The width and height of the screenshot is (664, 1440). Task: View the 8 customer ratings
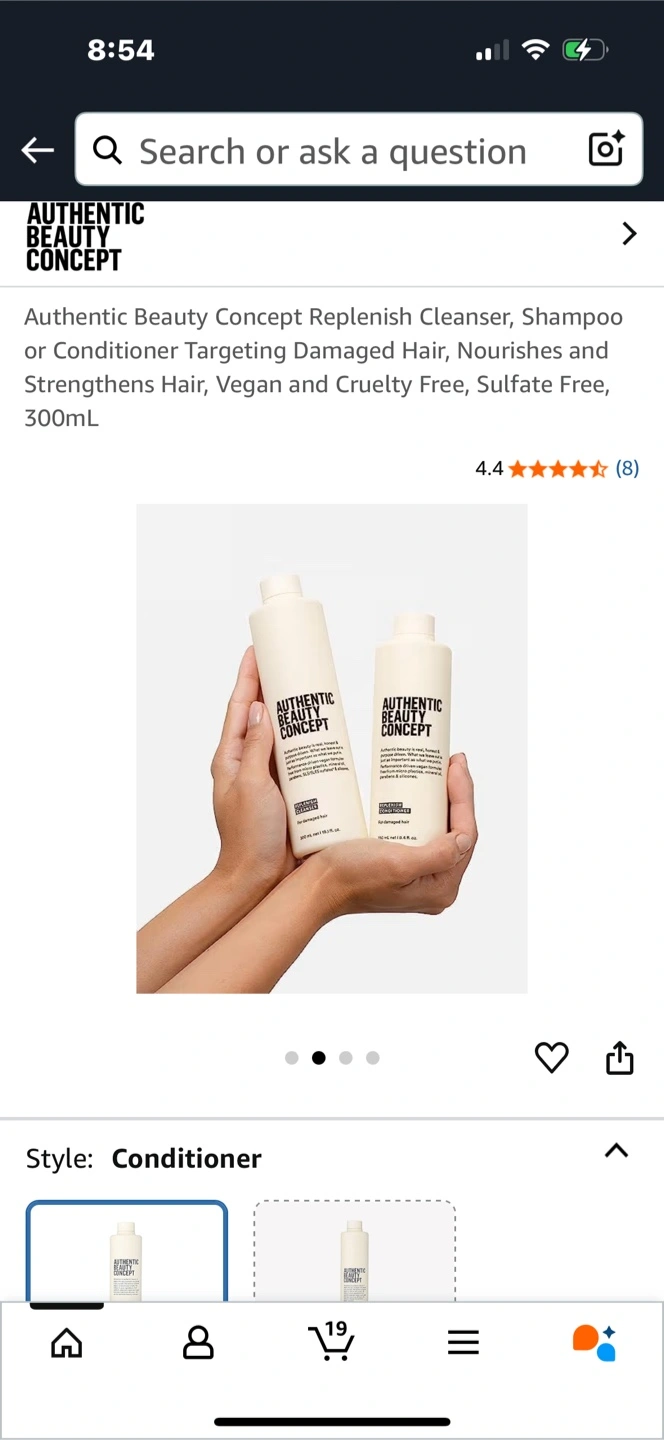626,468
